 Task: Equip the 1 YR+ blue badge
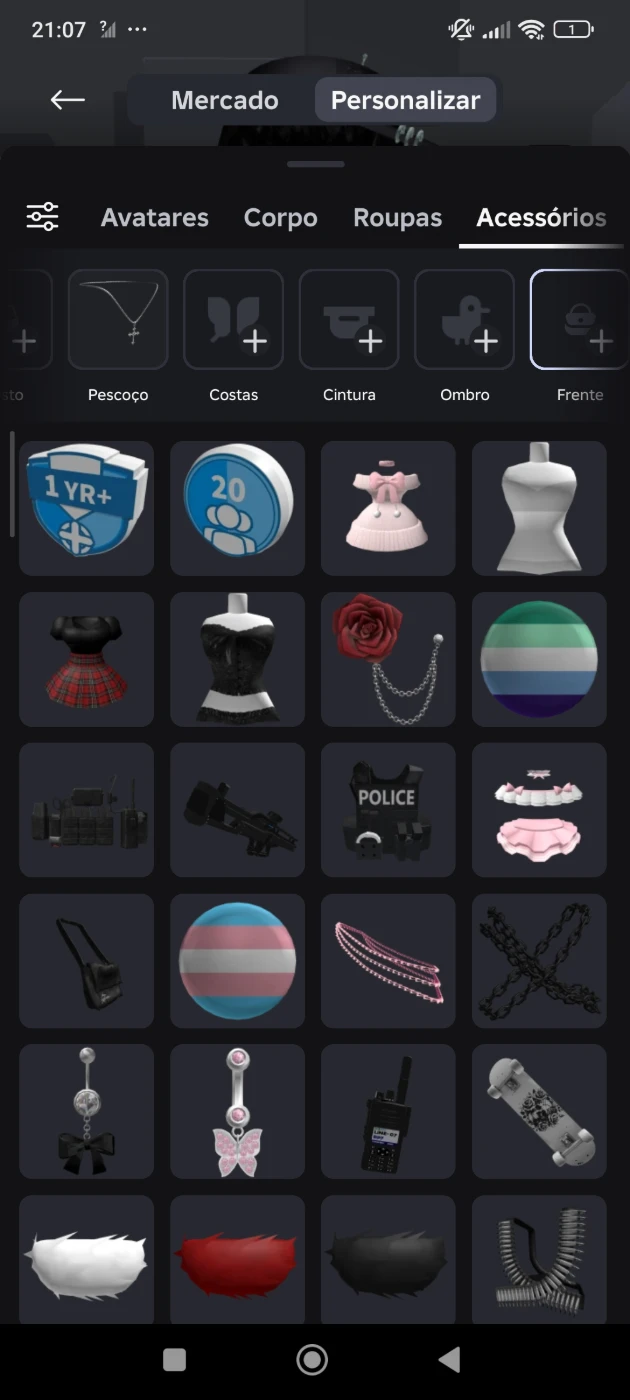(87, 508)
